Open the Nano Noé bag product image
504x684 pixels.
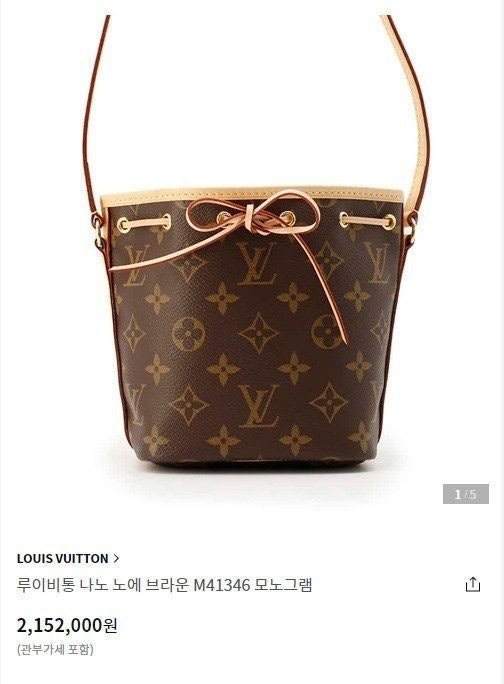[252, 262]
